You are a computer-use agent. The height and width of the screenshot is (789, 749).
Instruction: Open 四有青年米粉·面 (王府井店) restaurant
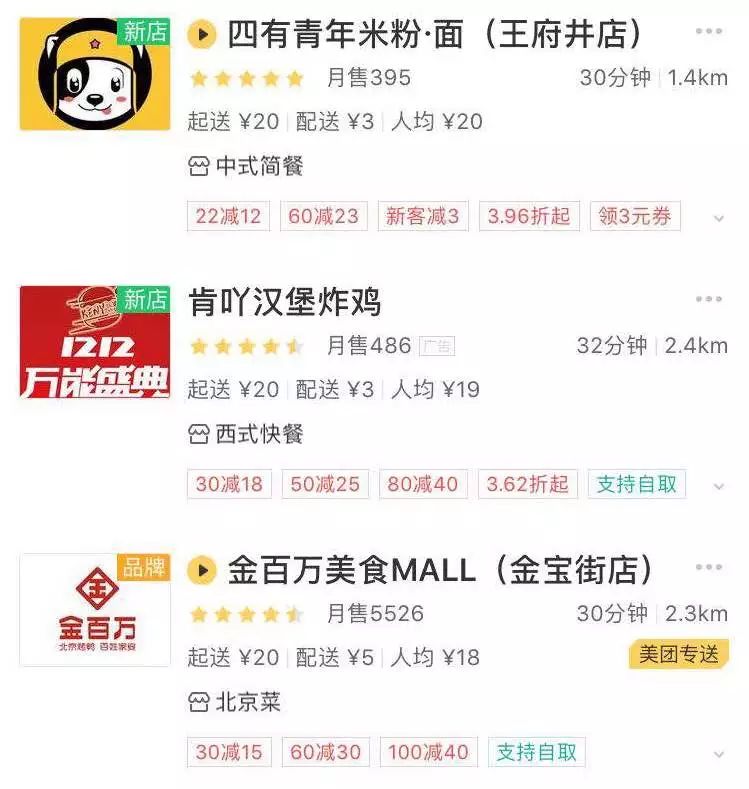point(433,35)
